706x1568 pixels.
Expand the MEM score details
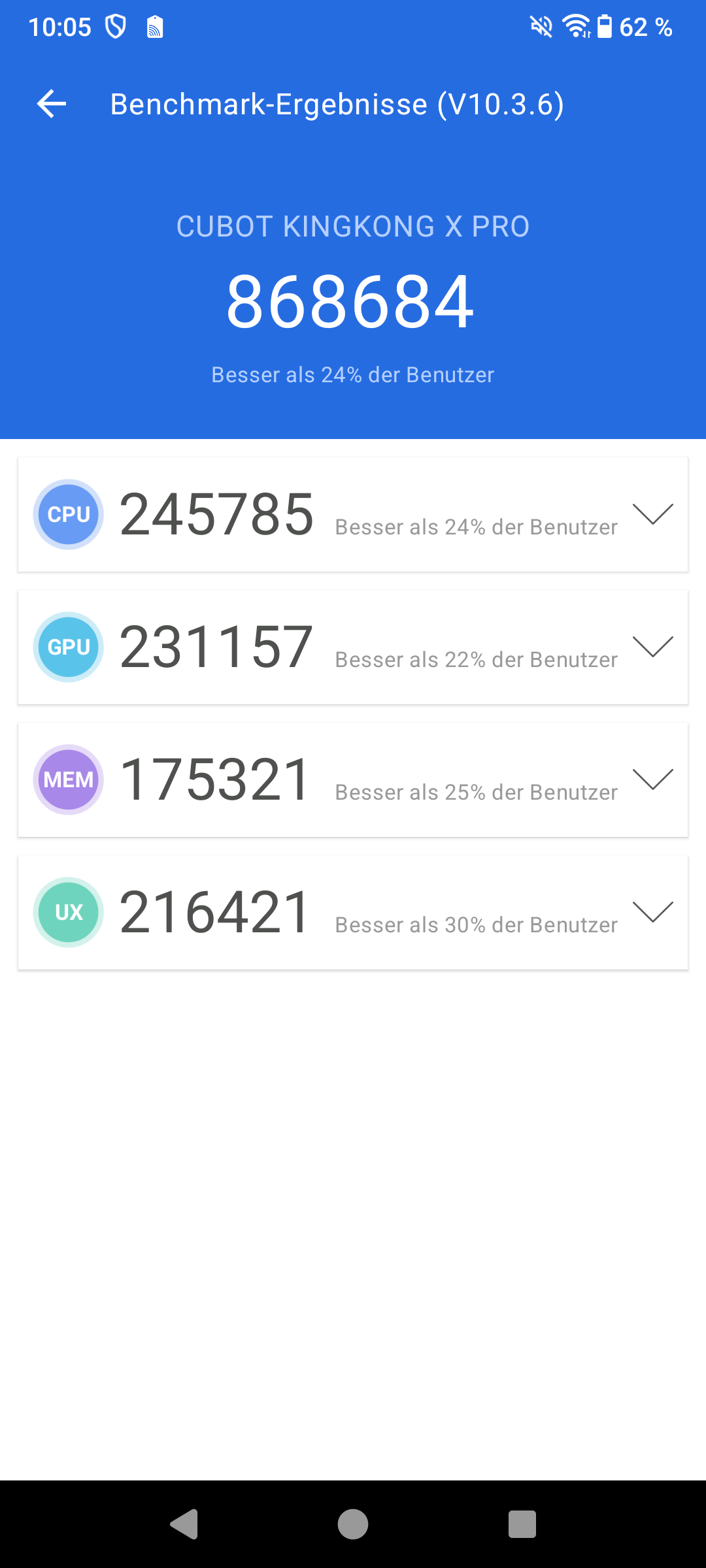(652, 779)
